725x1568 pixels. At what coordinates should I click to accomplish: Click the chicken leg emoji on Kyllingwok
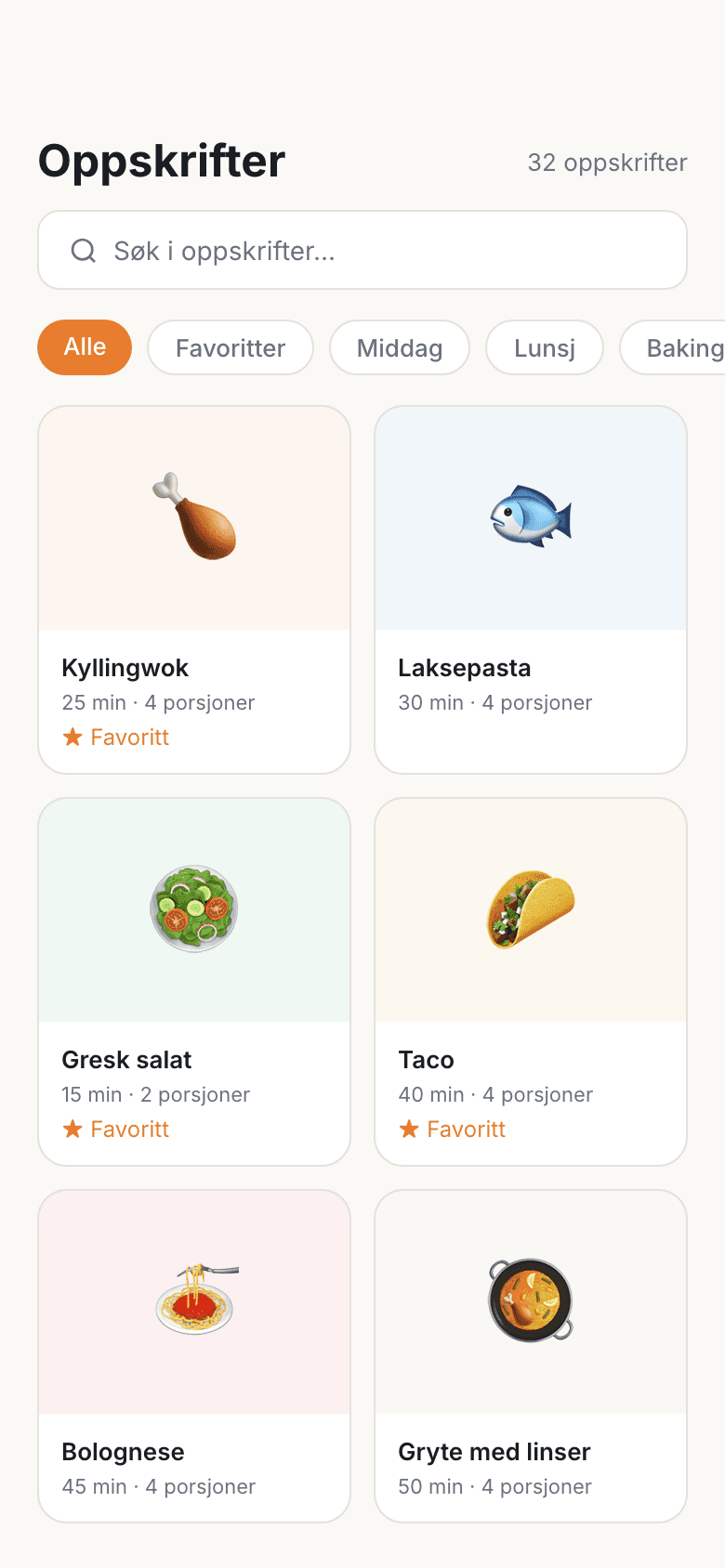pos(193,517)
